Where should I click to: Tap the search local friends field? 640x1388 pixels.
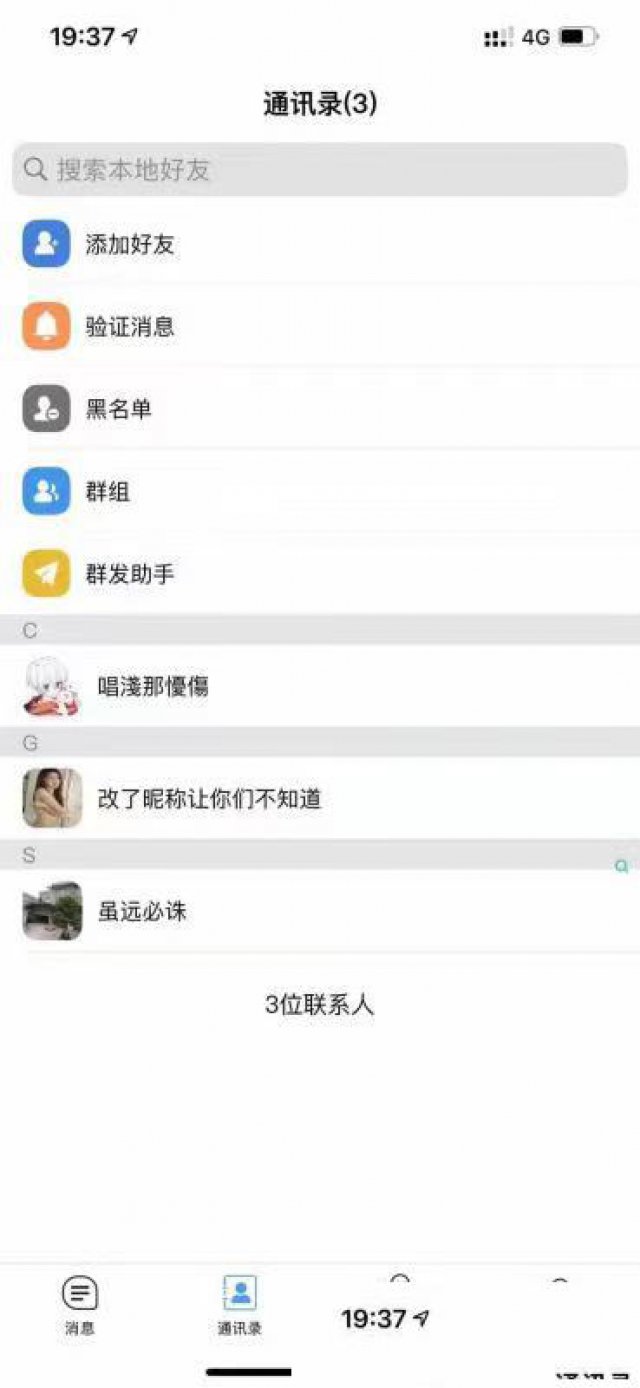[320, 169]
